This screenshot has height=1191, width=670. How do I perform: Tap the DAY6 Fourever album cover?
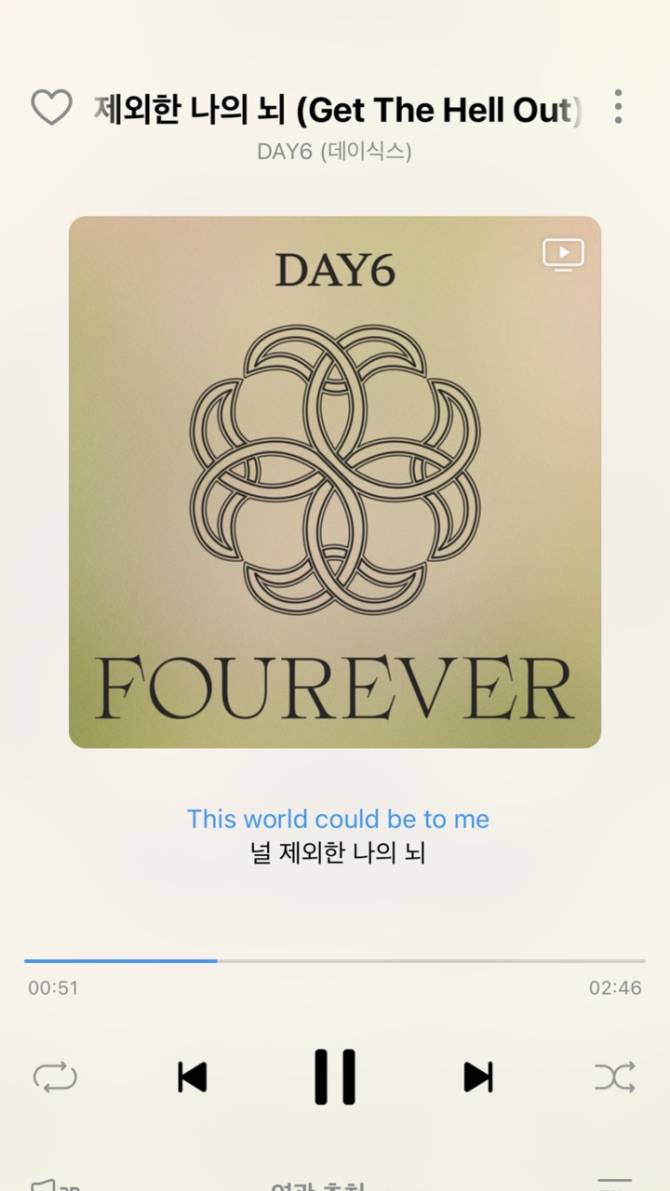pyautogui.click(x=335, y=482)
